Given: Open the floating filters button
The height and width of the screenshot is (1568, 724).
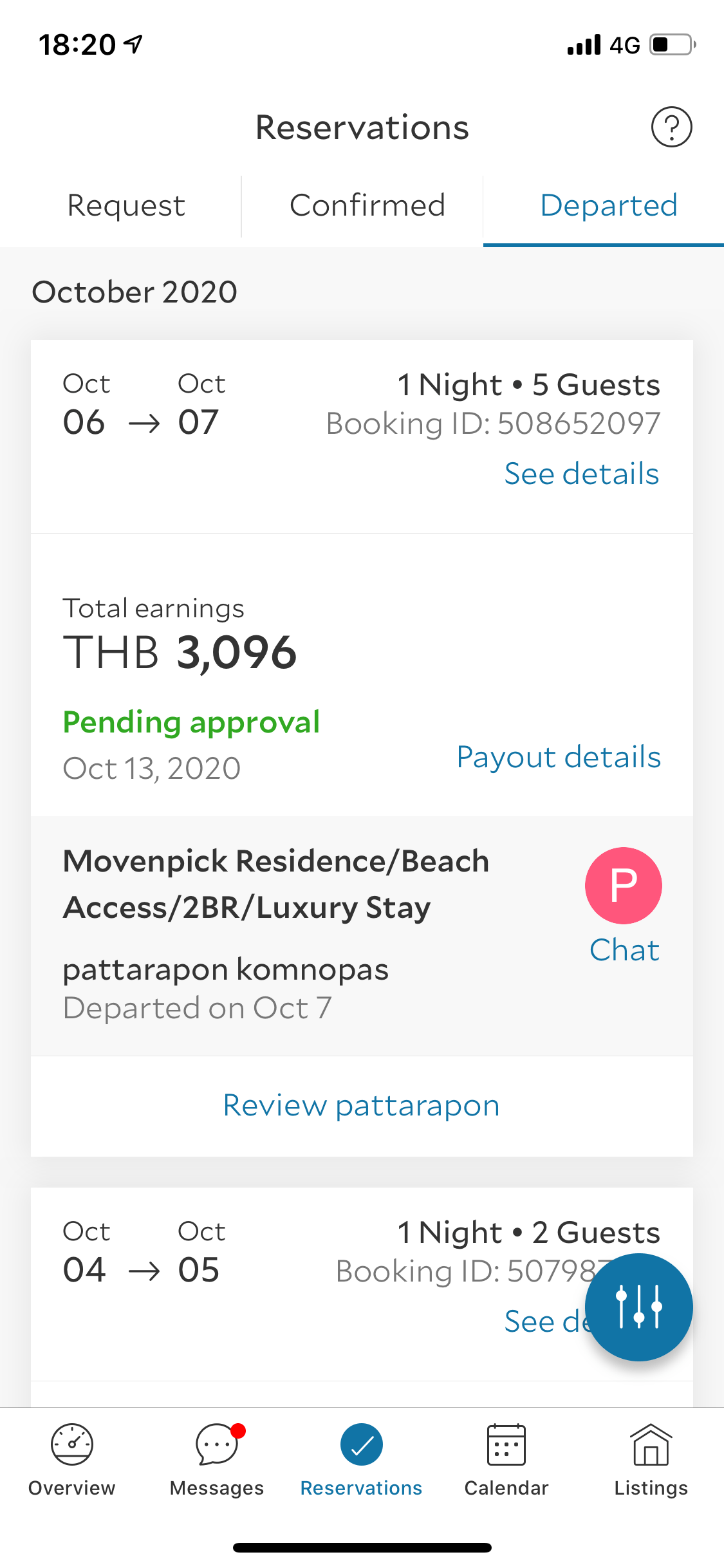Looking at the screenshot, I should [x=638, y=1308].
